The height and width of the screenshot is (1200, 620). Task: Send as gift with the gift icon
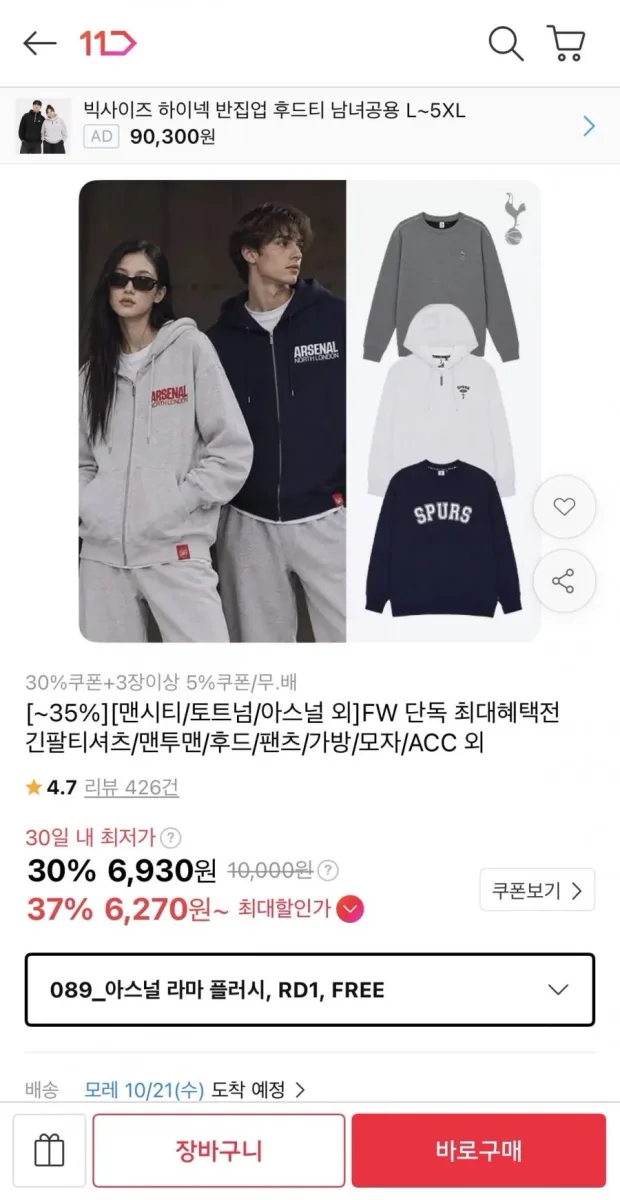49,1150
